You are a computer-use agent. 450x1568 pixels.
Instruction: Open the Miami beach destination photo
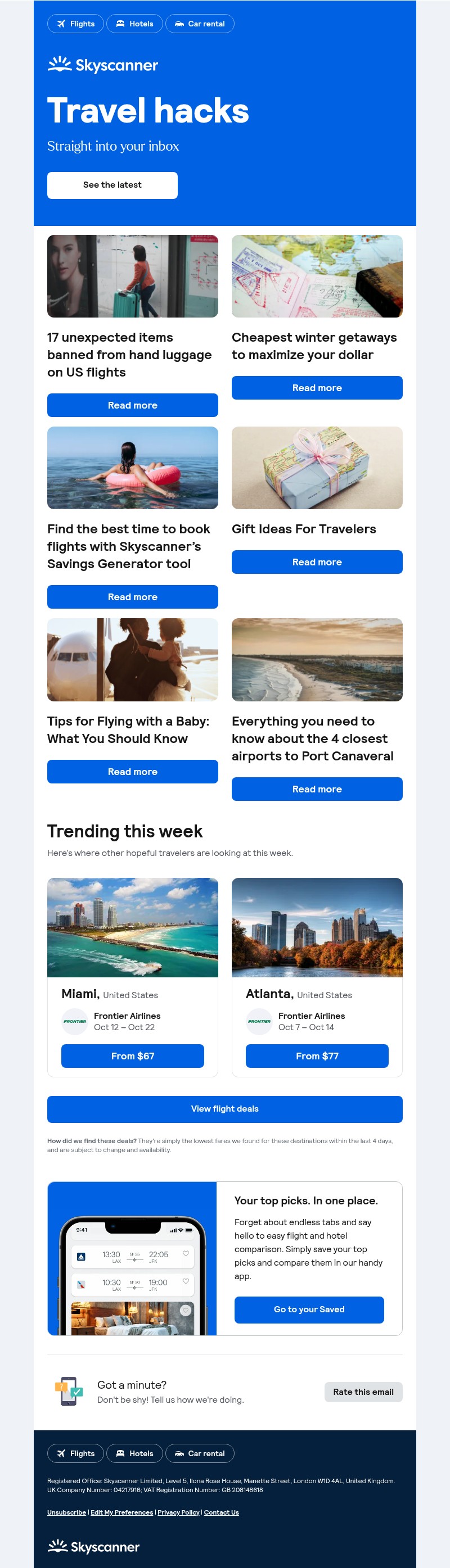pos(132,927)
